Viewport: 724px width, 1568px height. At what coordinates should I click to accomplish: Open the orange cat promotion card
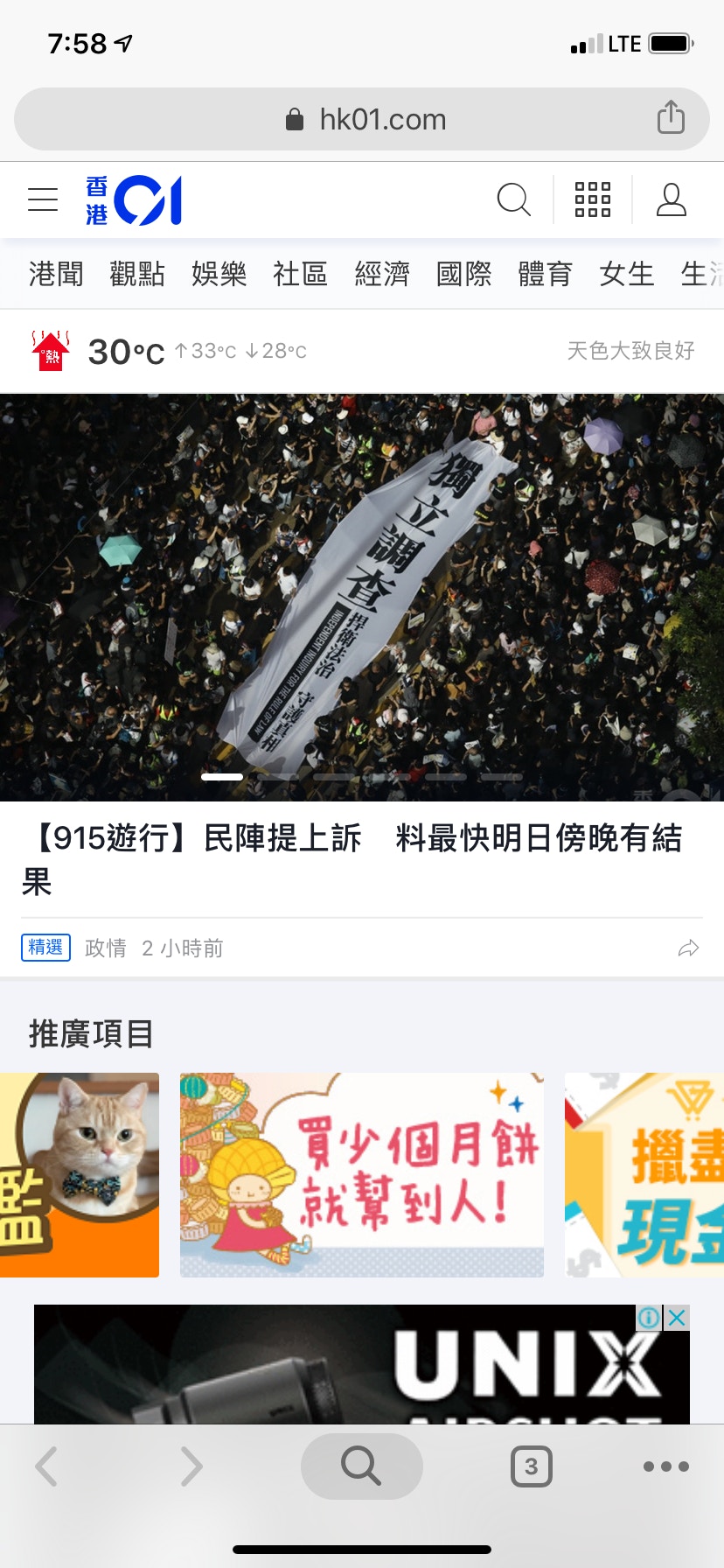[x=80, y=1174]
